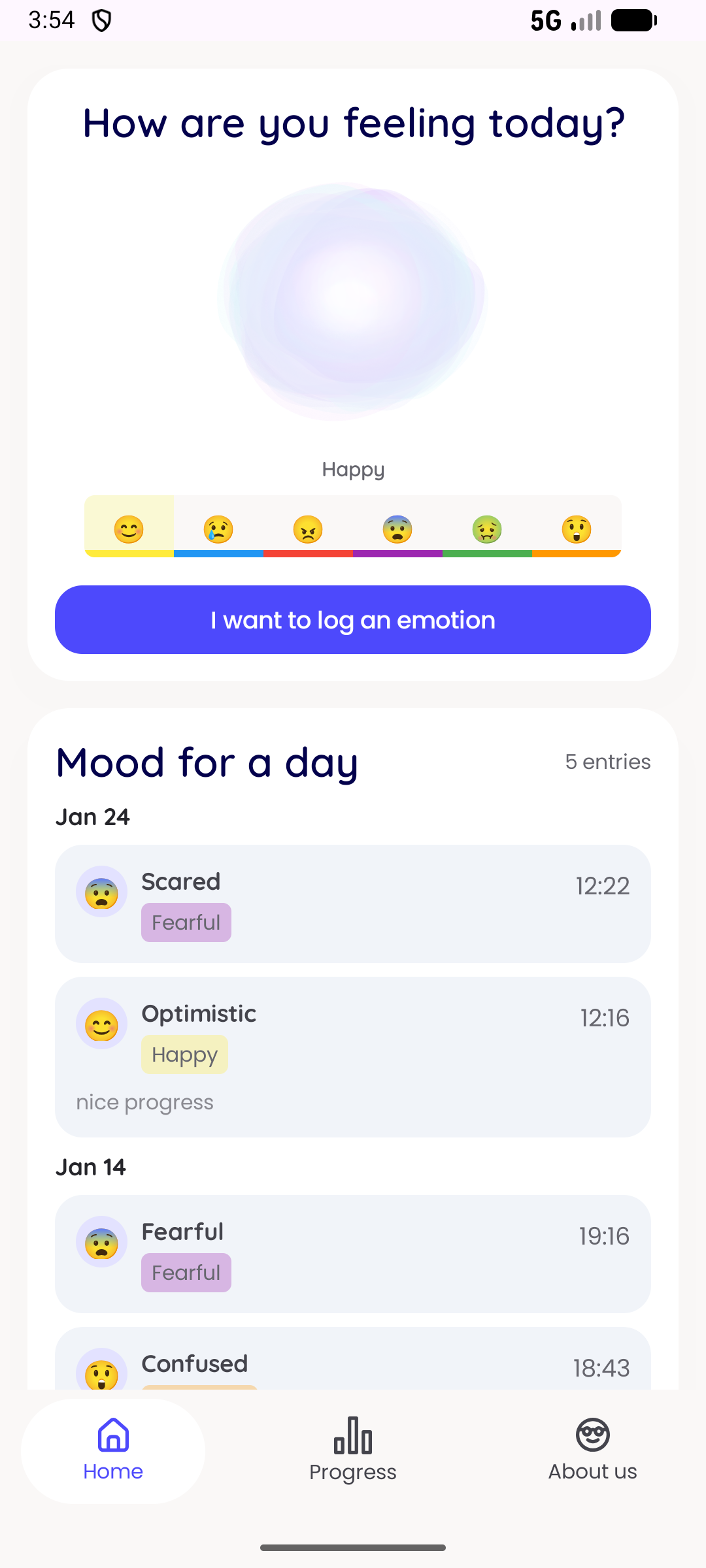Tap I want to log an emotion
Viewport: 706px width, 1568px height.
pos(353,619)
